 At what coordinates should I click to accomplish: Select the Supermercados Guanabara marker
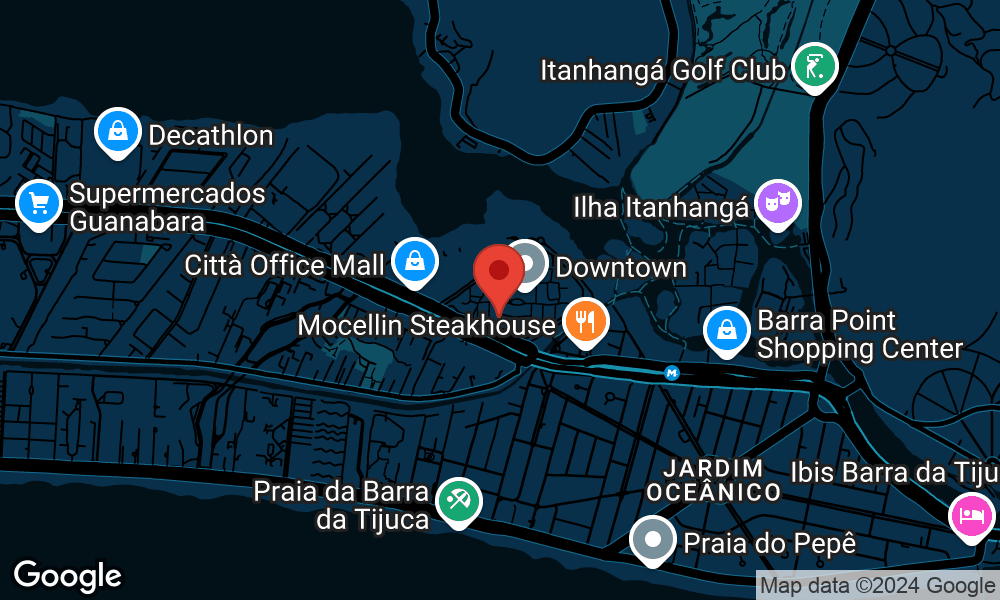click(x=39, y=204)
